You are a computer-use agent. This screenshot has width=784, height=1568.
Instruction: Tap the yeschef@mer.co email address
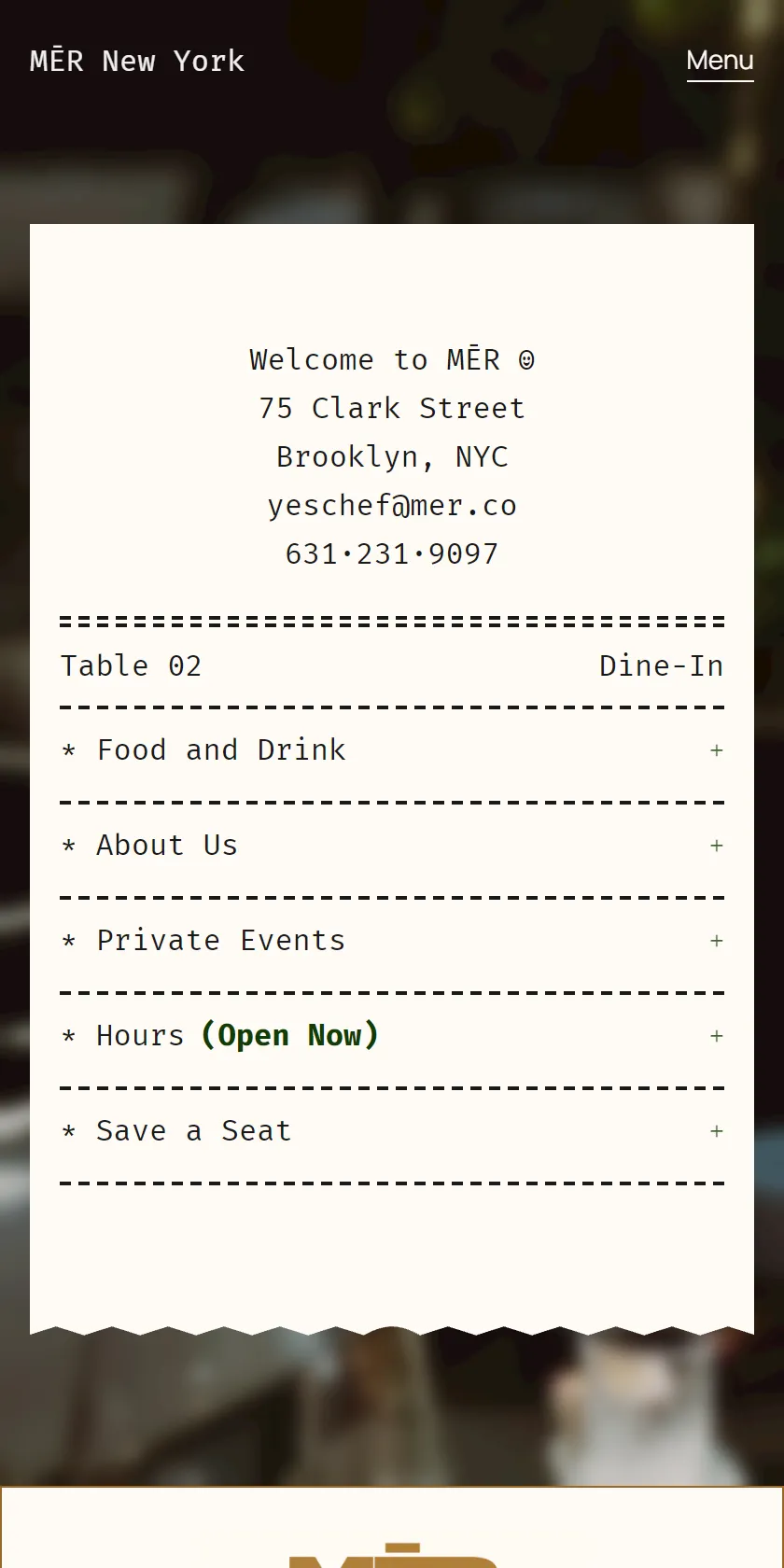click(x=392, y=505)
